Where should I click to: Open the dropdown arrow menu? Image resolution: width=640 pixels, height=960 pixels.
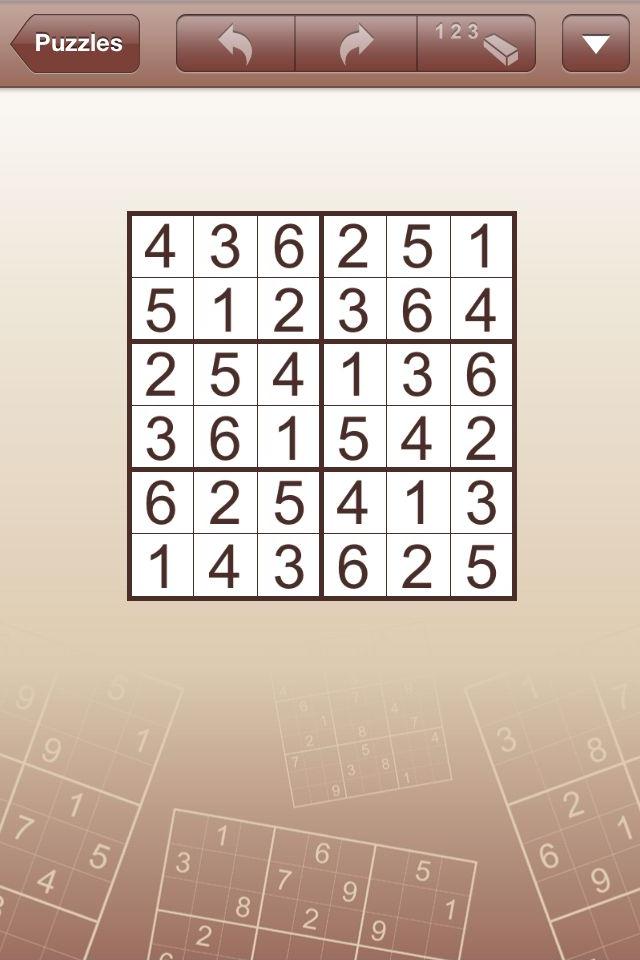(x=596, y=43)
